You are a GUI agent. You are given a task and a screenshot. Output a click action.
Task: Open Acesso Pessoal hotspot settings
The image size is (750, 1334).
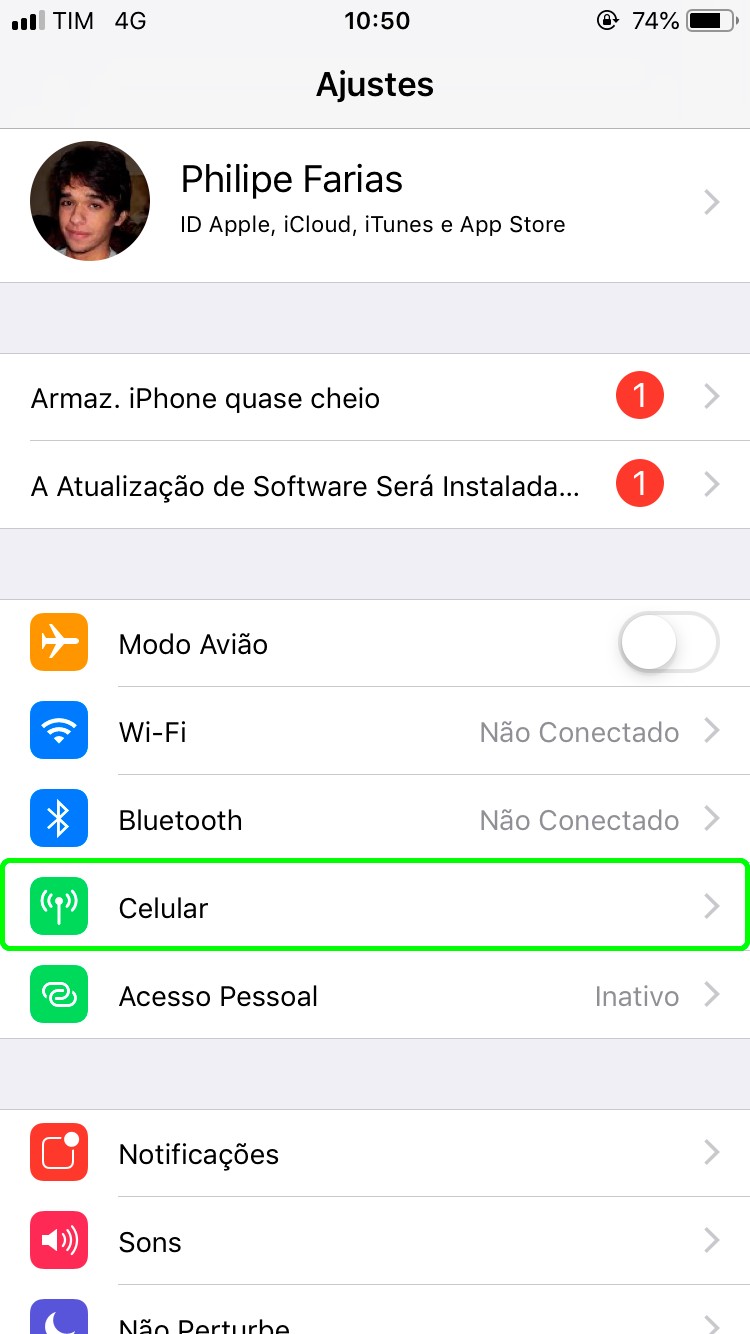click(x=375, y=996)
